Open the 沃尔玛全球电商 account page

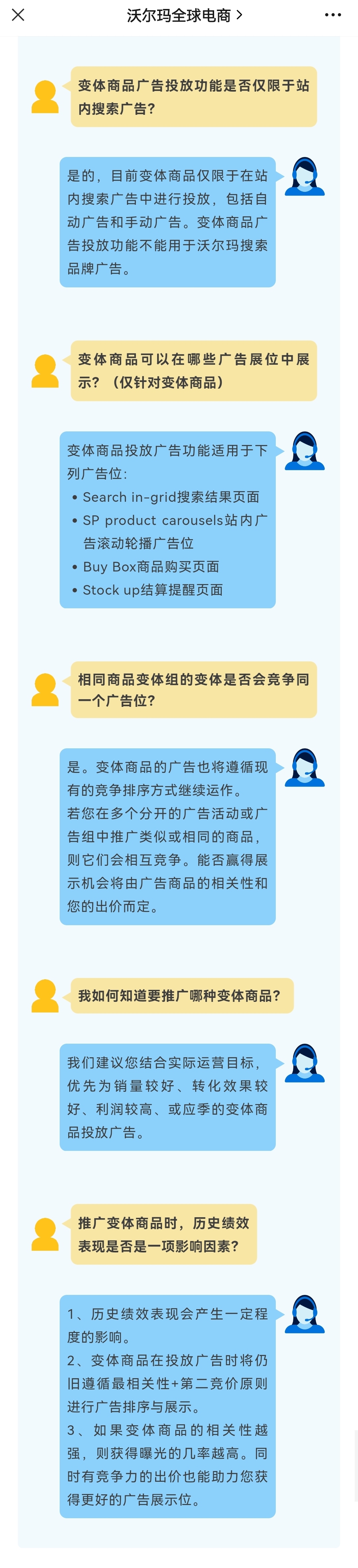[184, 15]
